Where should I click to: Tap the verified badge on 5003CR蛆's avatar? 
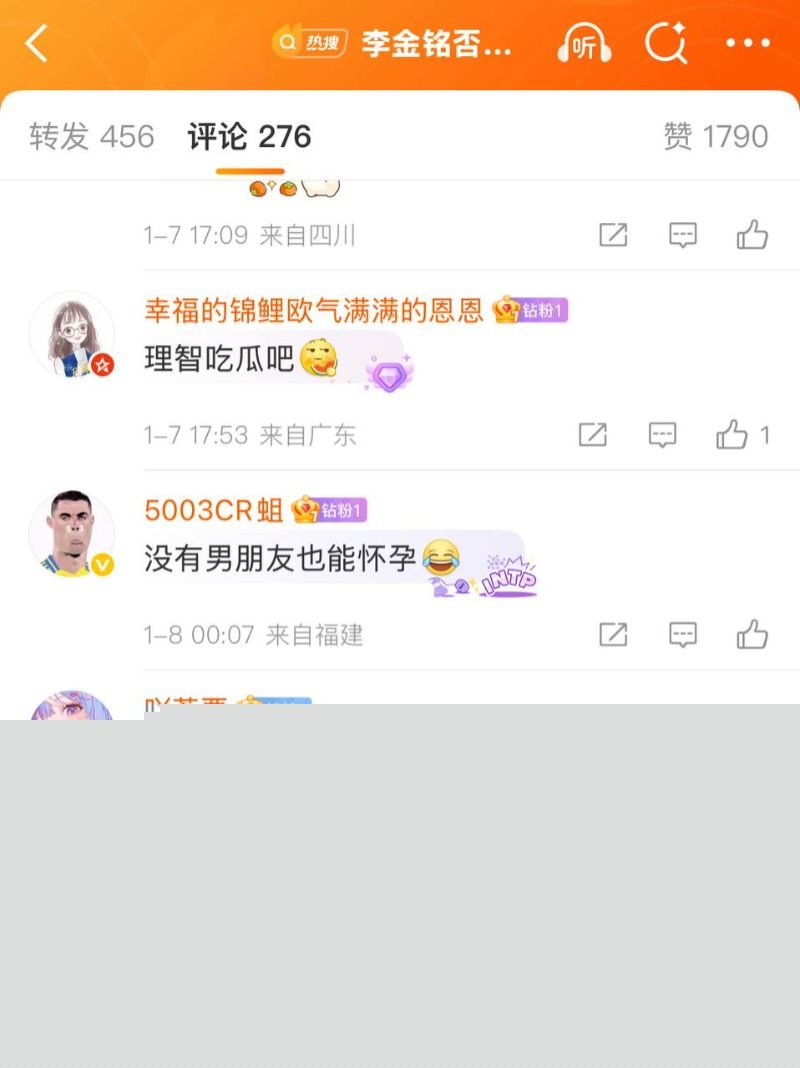tap(103, 563)
